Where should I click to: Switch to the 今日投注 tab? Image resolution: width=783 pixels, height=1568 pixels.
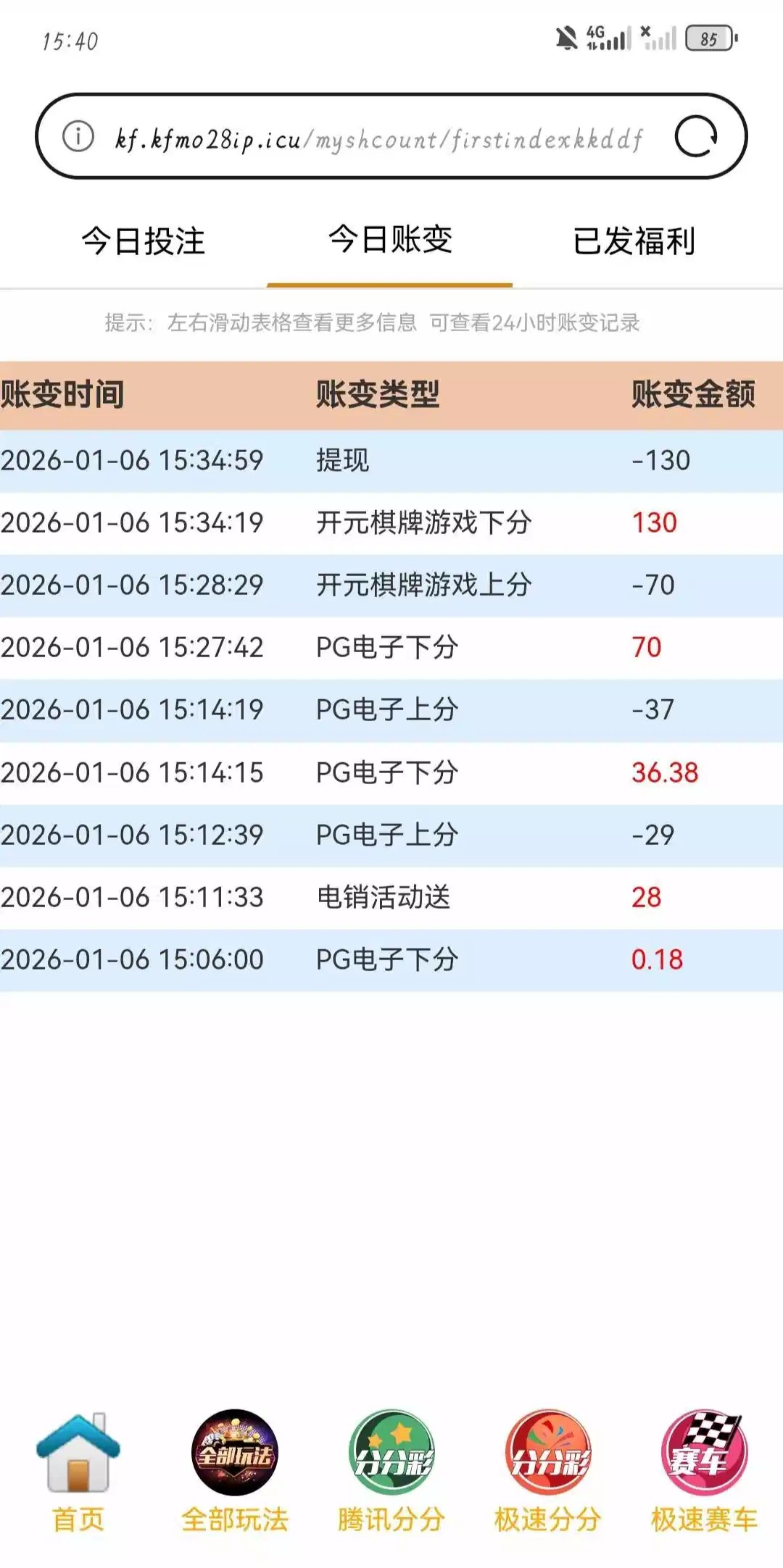point(143,241)
